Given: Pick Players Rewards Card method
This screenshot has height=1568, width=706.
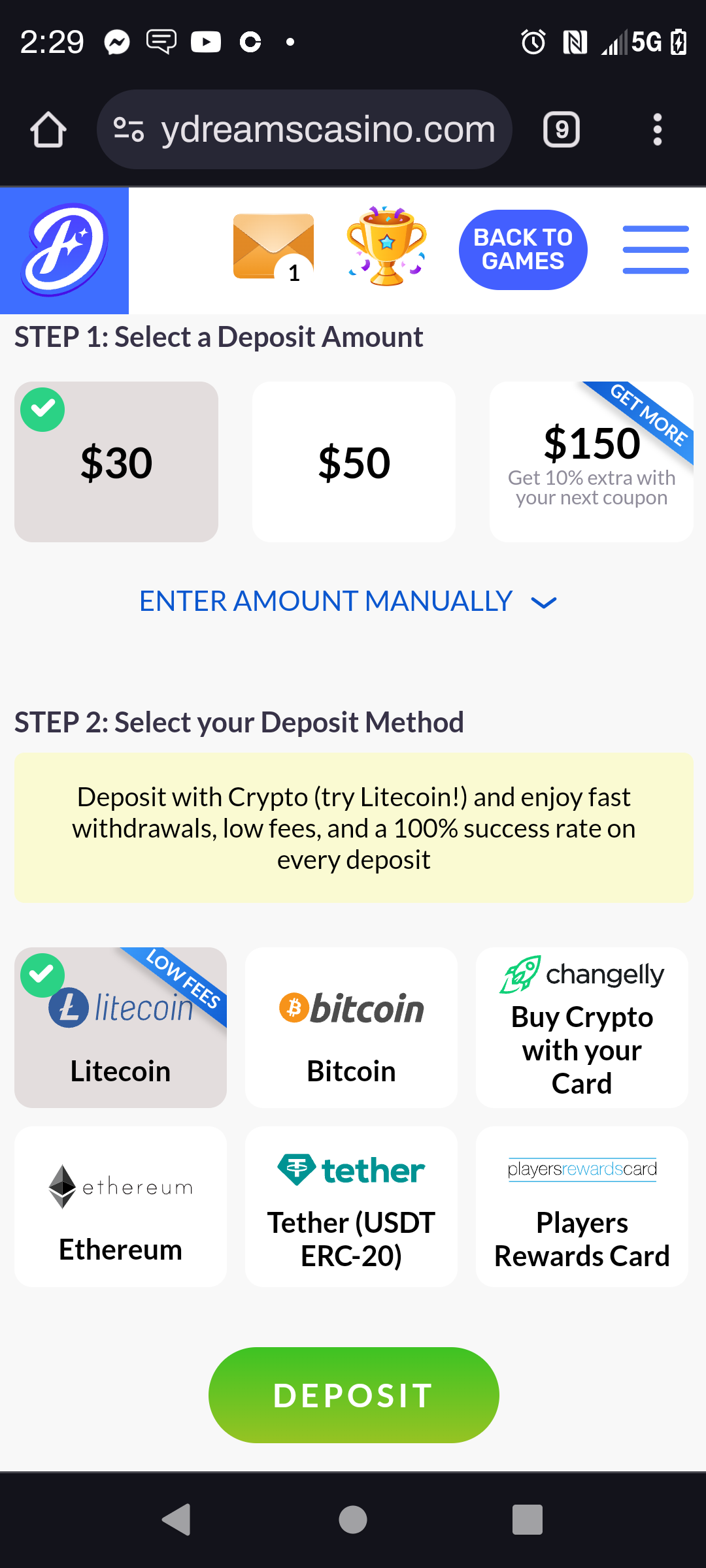Looking at the screenshot, I should (582, 1207).
